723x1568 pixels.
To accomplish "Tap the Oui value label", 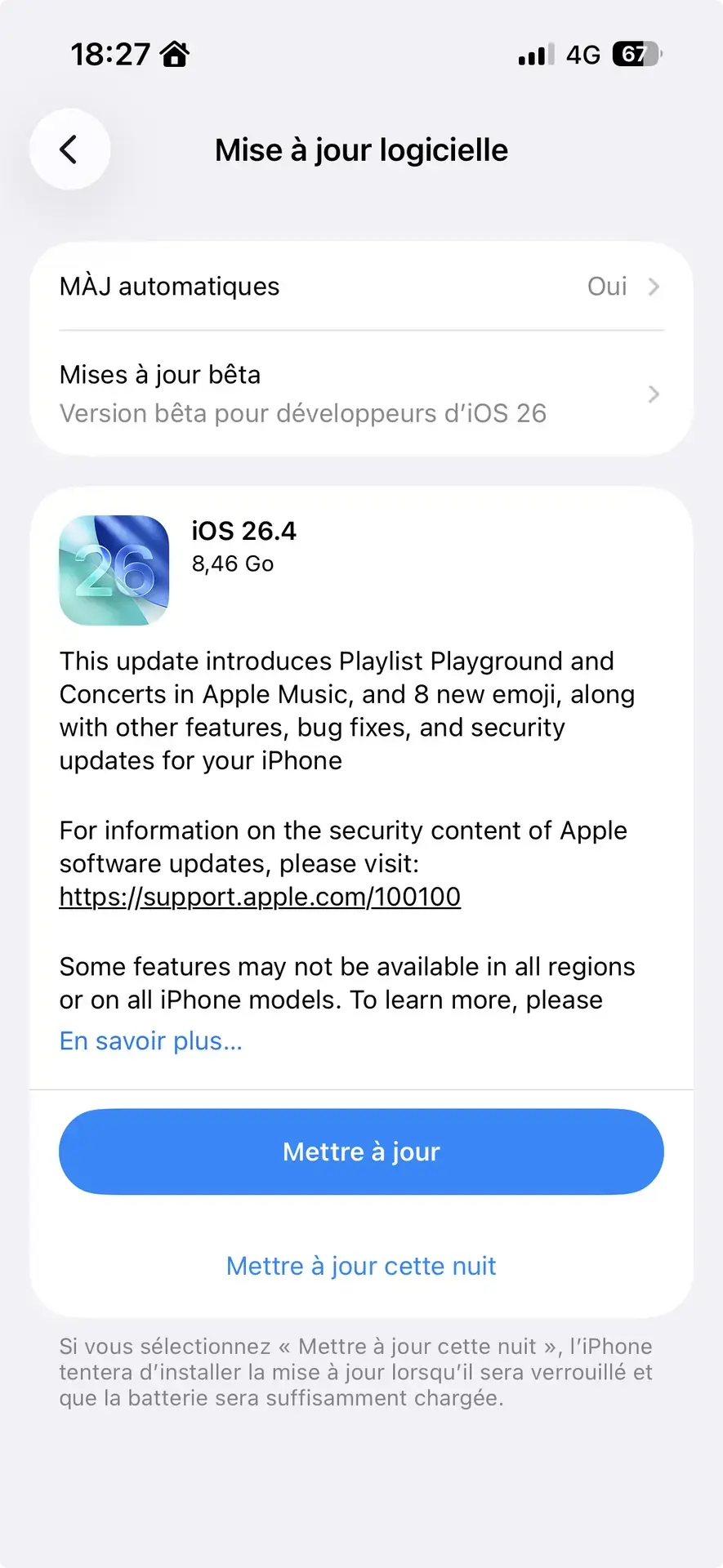I will [606, 287].
